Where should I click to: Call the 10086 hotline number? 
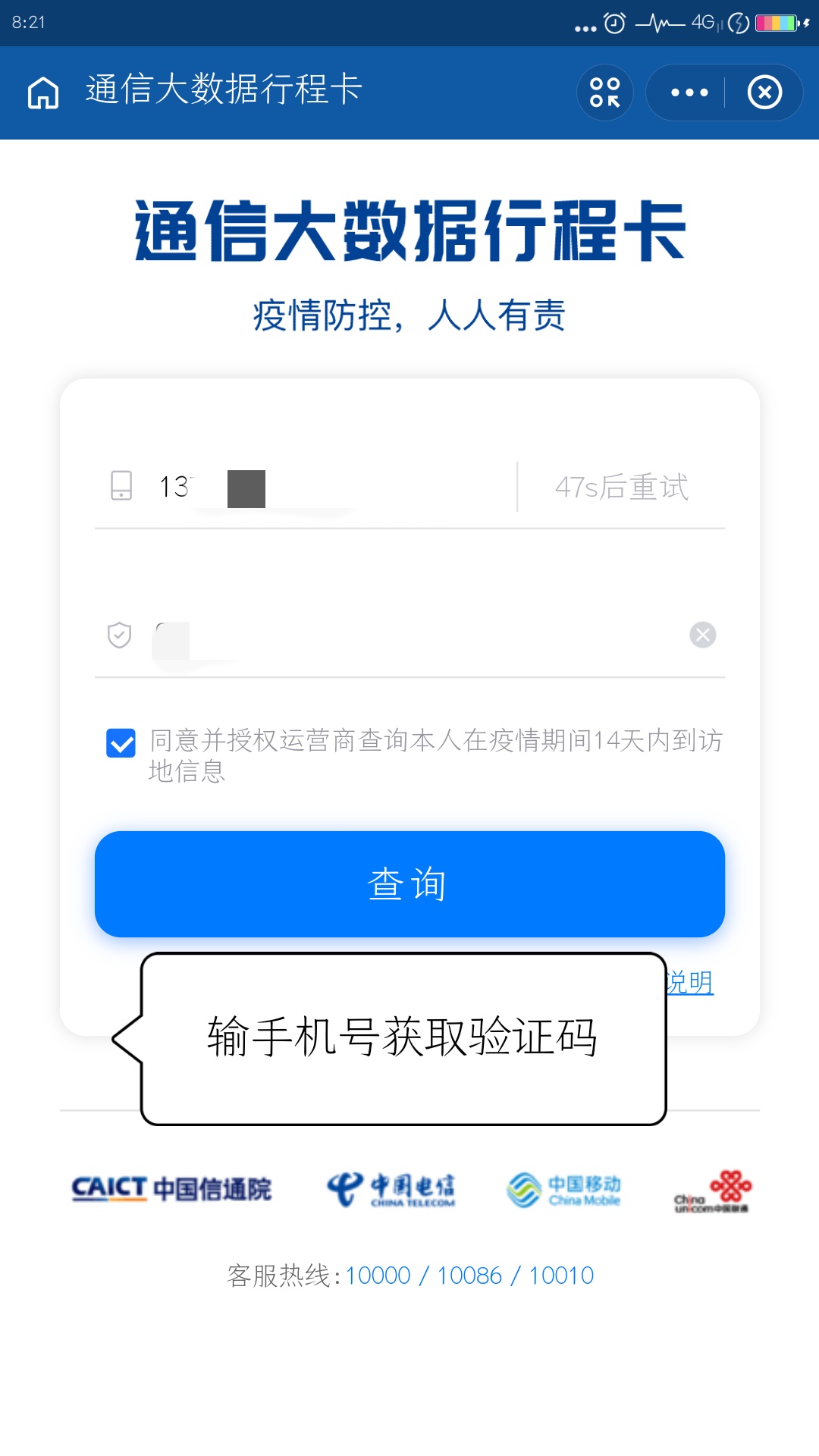(x=469, y=1276)
